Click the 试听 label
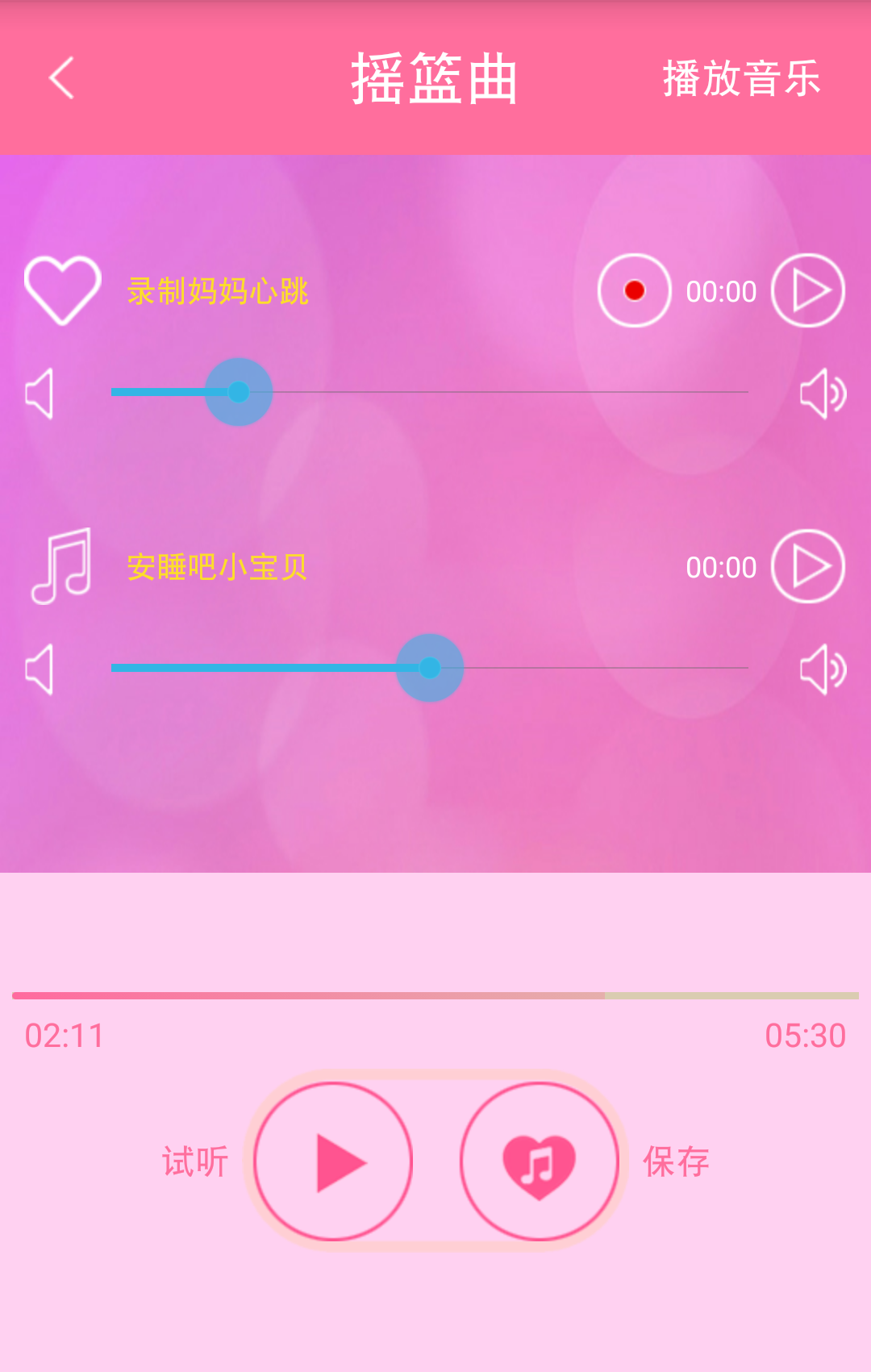Image resolution: width=871 pixels, height=1372 pixels. [x=194, y=1161]
